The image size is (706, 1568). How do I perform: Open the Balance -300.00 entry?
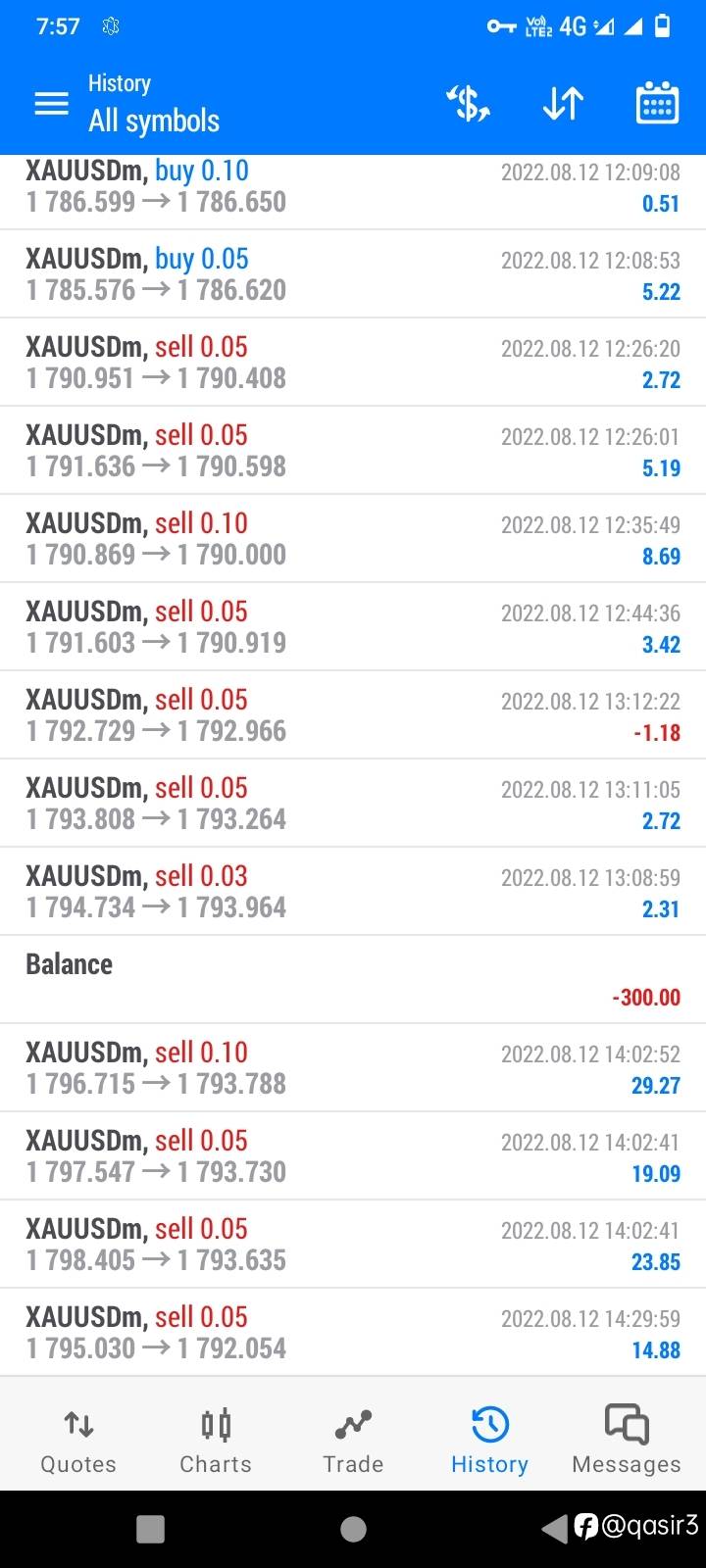tap(353, 980)
